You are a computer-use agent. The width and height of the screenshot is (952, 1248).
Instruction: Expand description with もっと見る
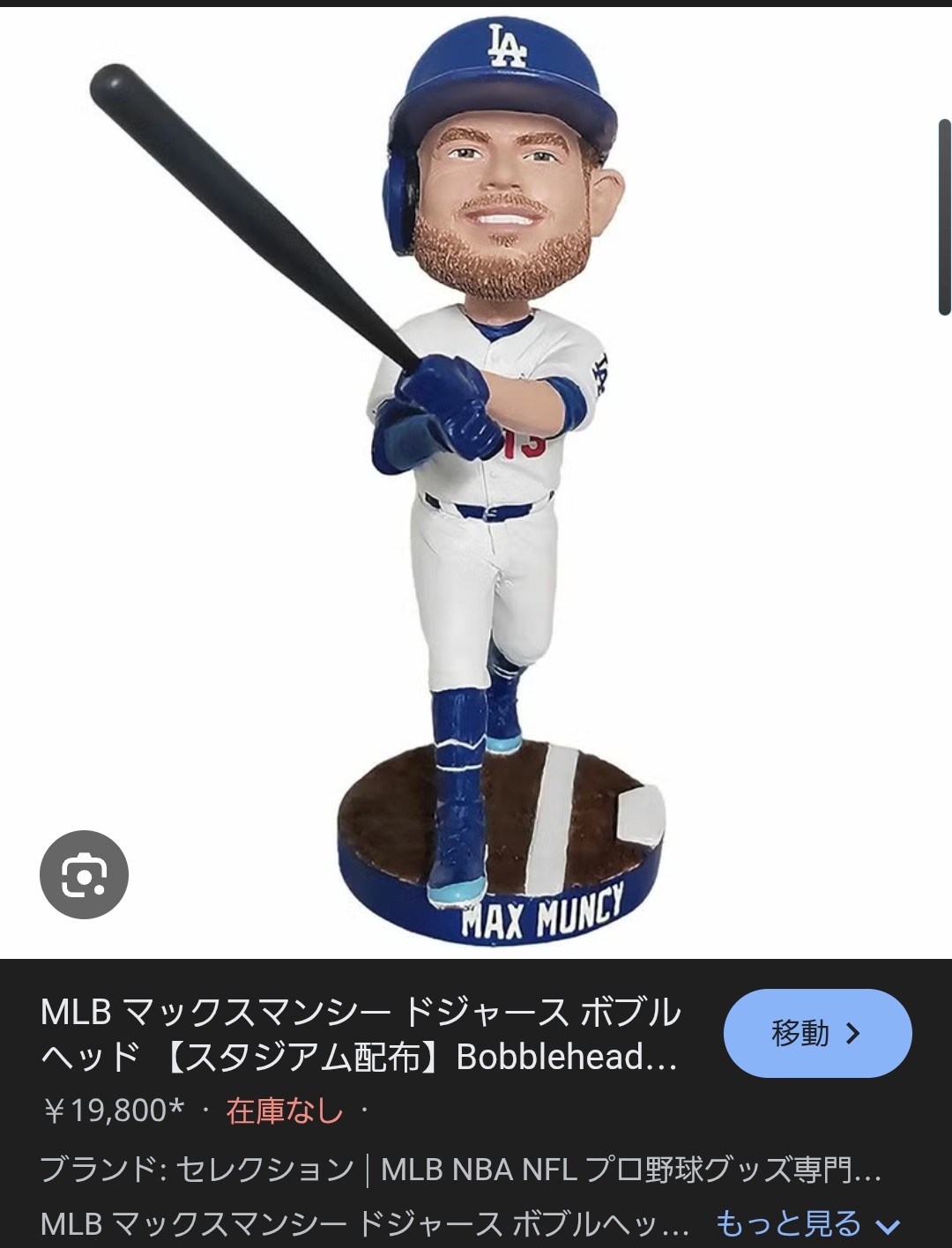click(807, 1223)
